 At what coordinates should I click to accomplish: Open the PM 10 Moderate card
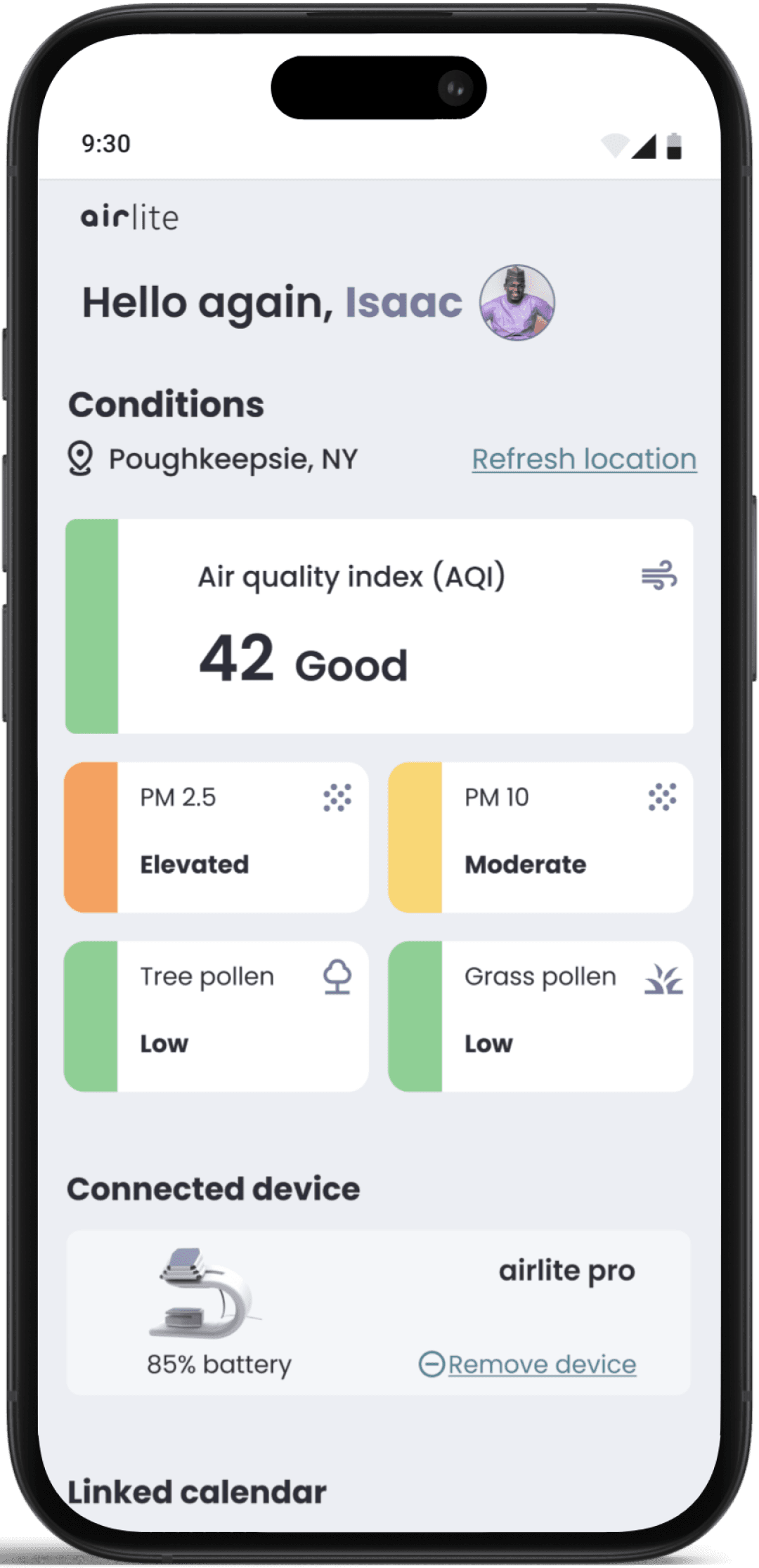tap(540, 837)
